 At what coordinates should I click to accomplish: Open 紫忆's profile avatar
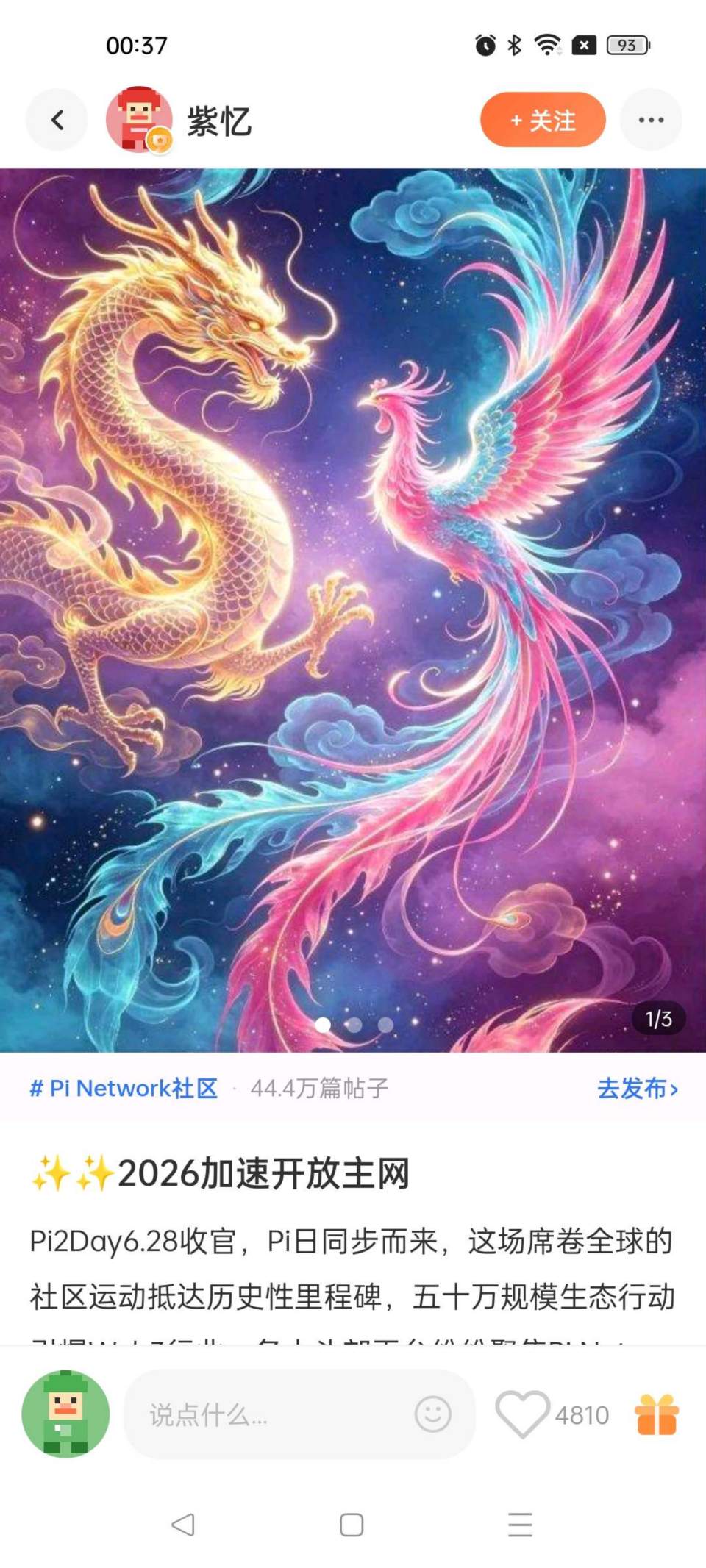click(139, 120)
